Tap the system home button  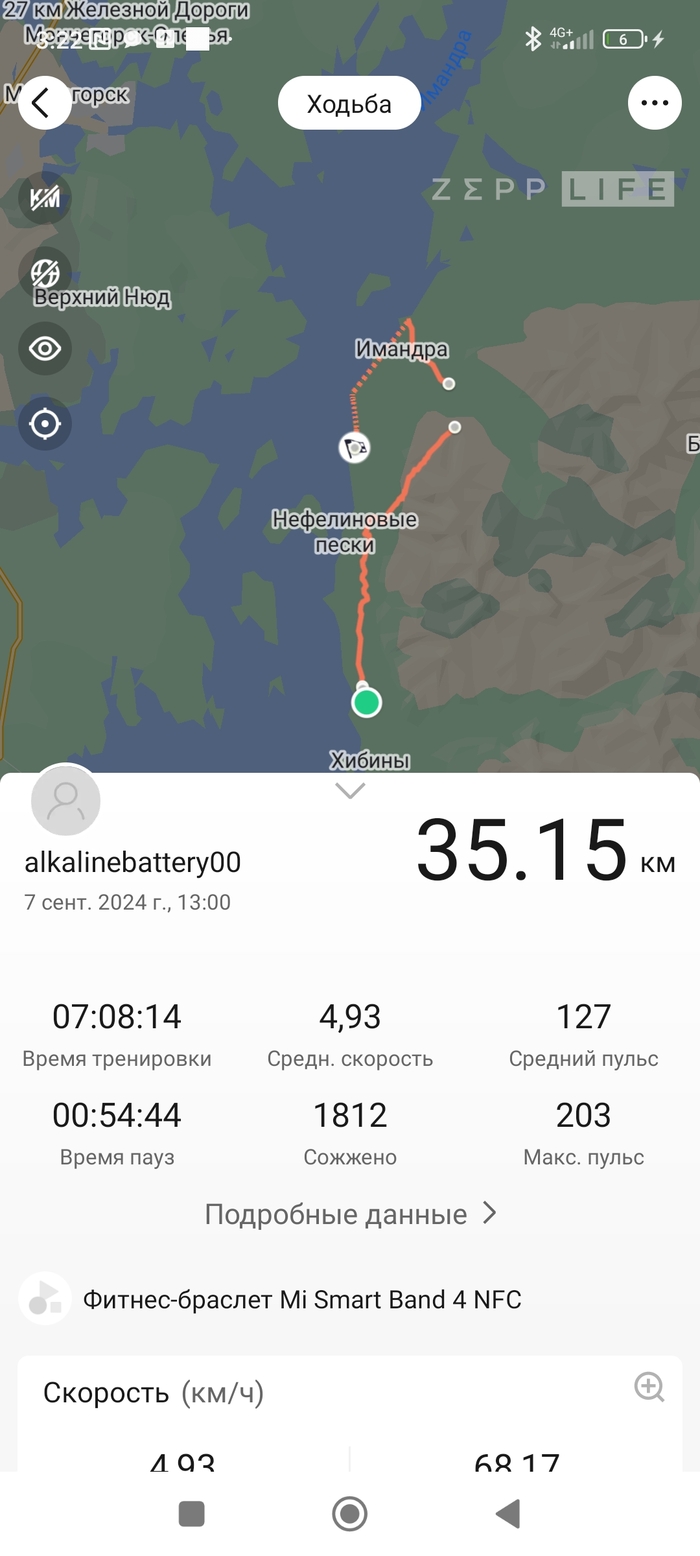[x=350, y=1514]
